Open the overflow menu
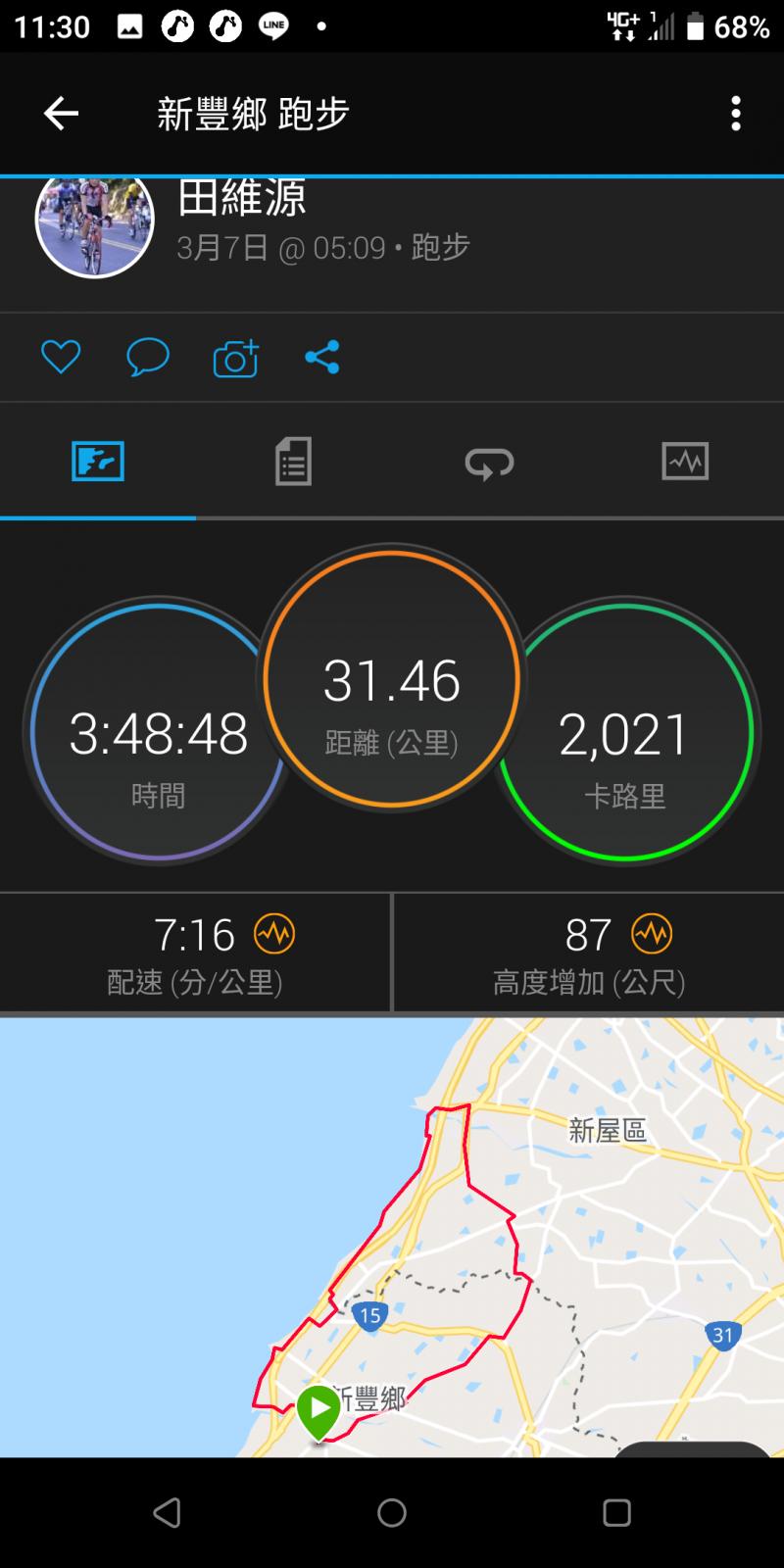 pos(735,114)
